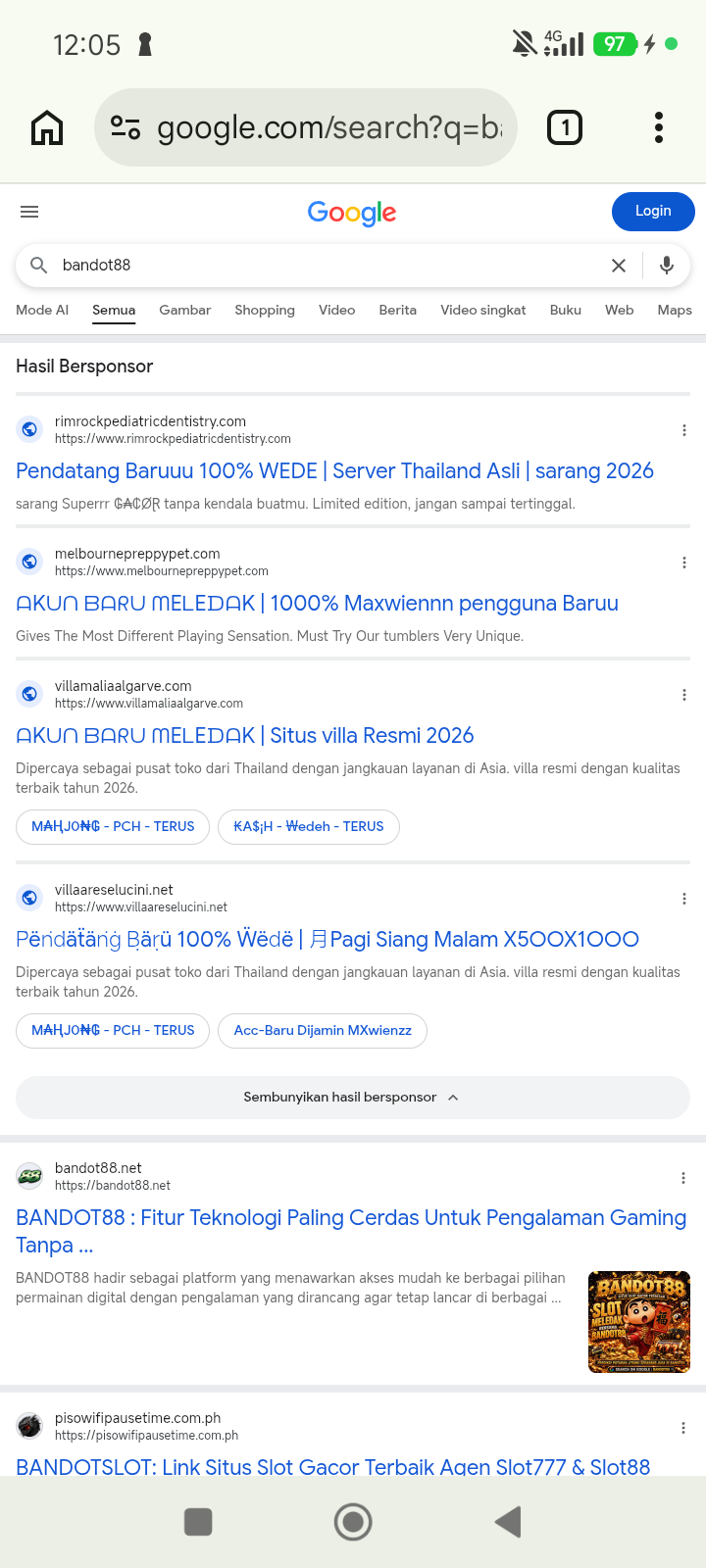Collapse sponsored results with Sembunyikan hasil bersponsor
The image size is (706, 1568).
click(353, 1098)
